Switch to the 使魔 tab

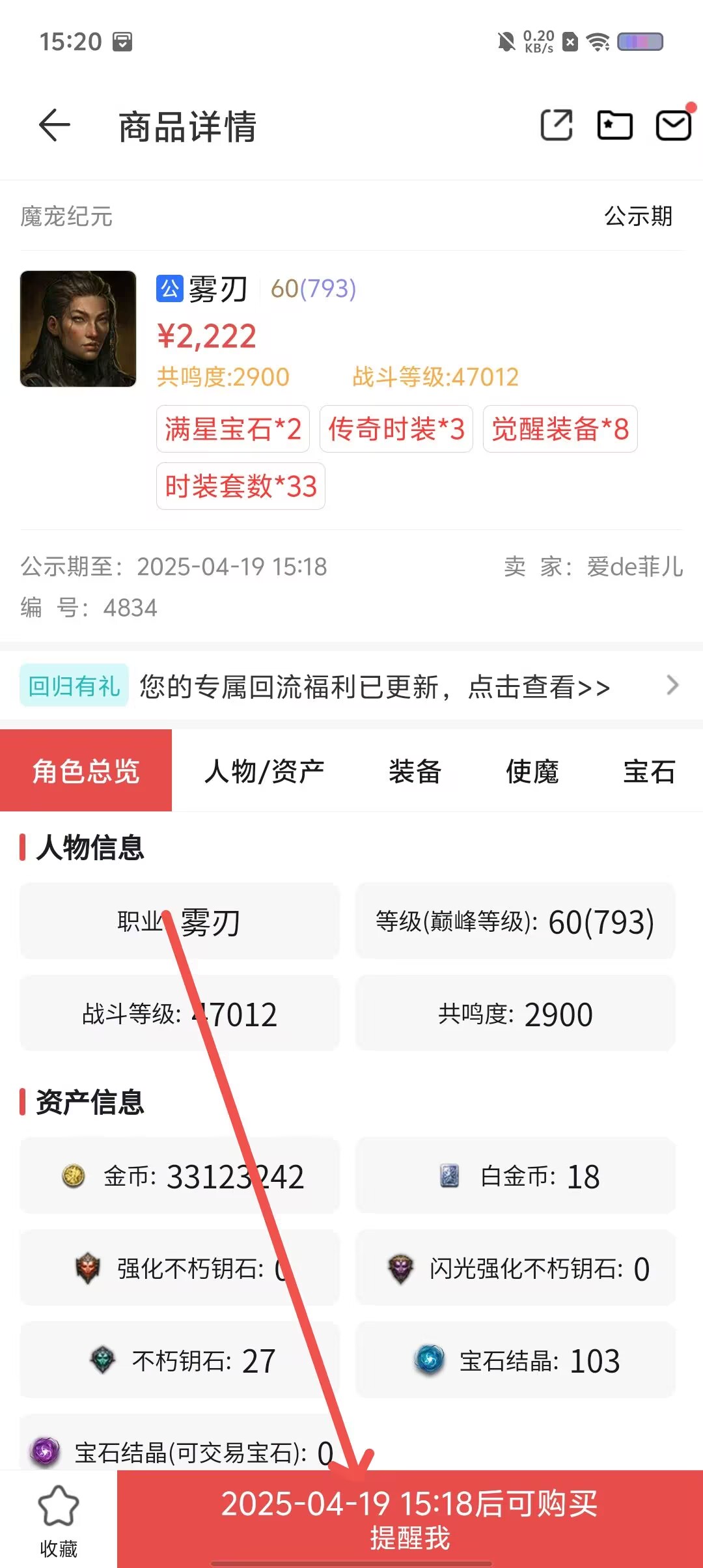coord(532,771)
